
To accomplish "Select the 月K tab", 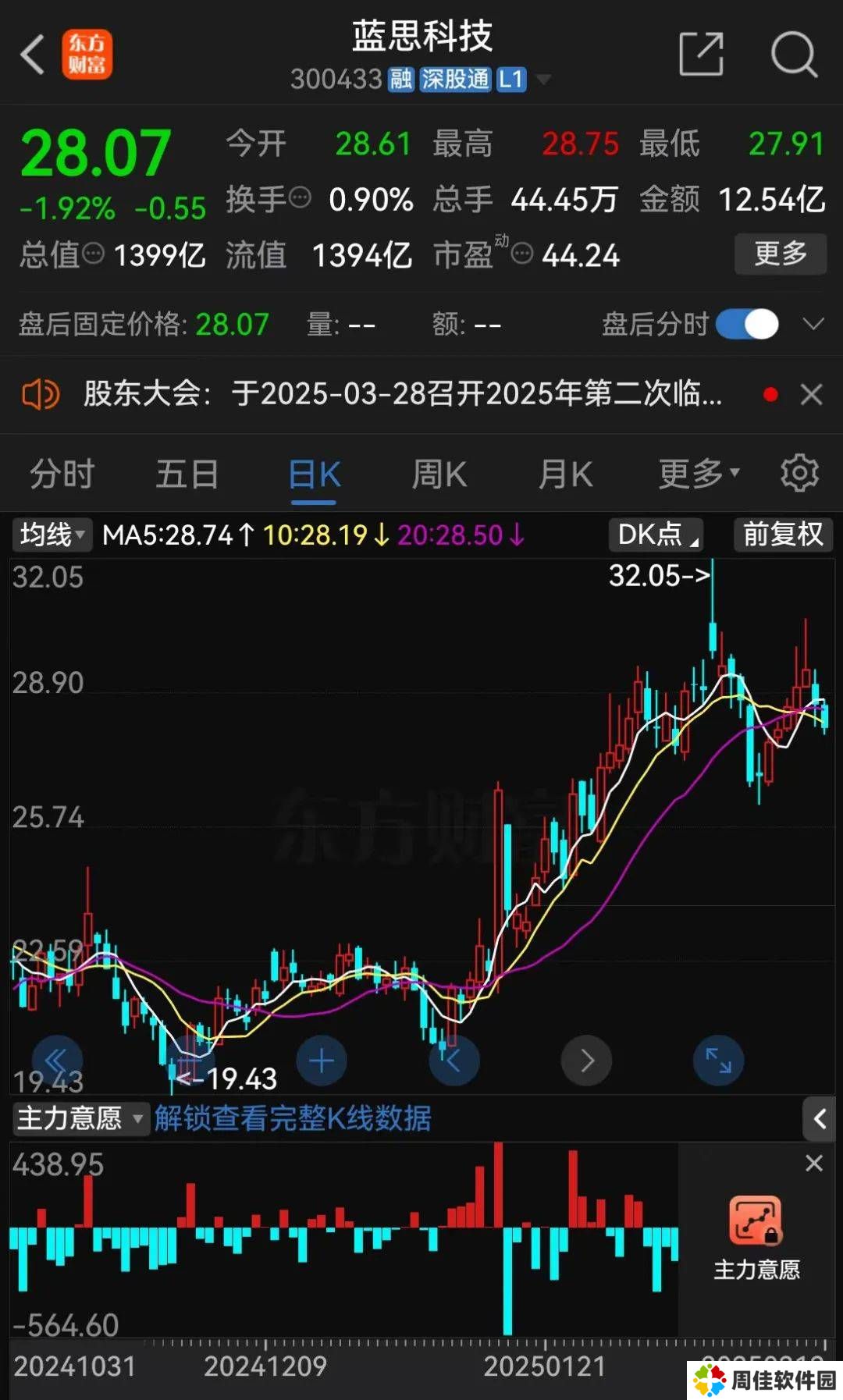I will coord(565,474).
